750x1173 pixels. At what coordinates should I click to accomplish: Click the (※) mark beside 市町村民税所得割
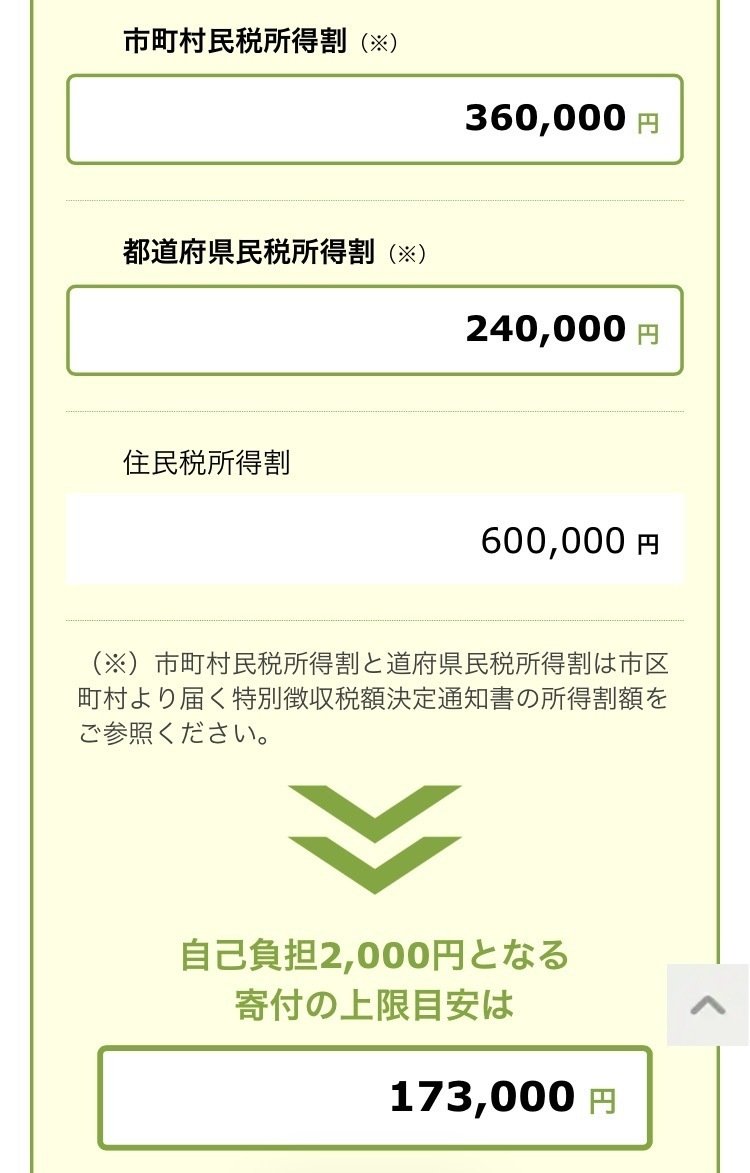(x=381, y=42)
